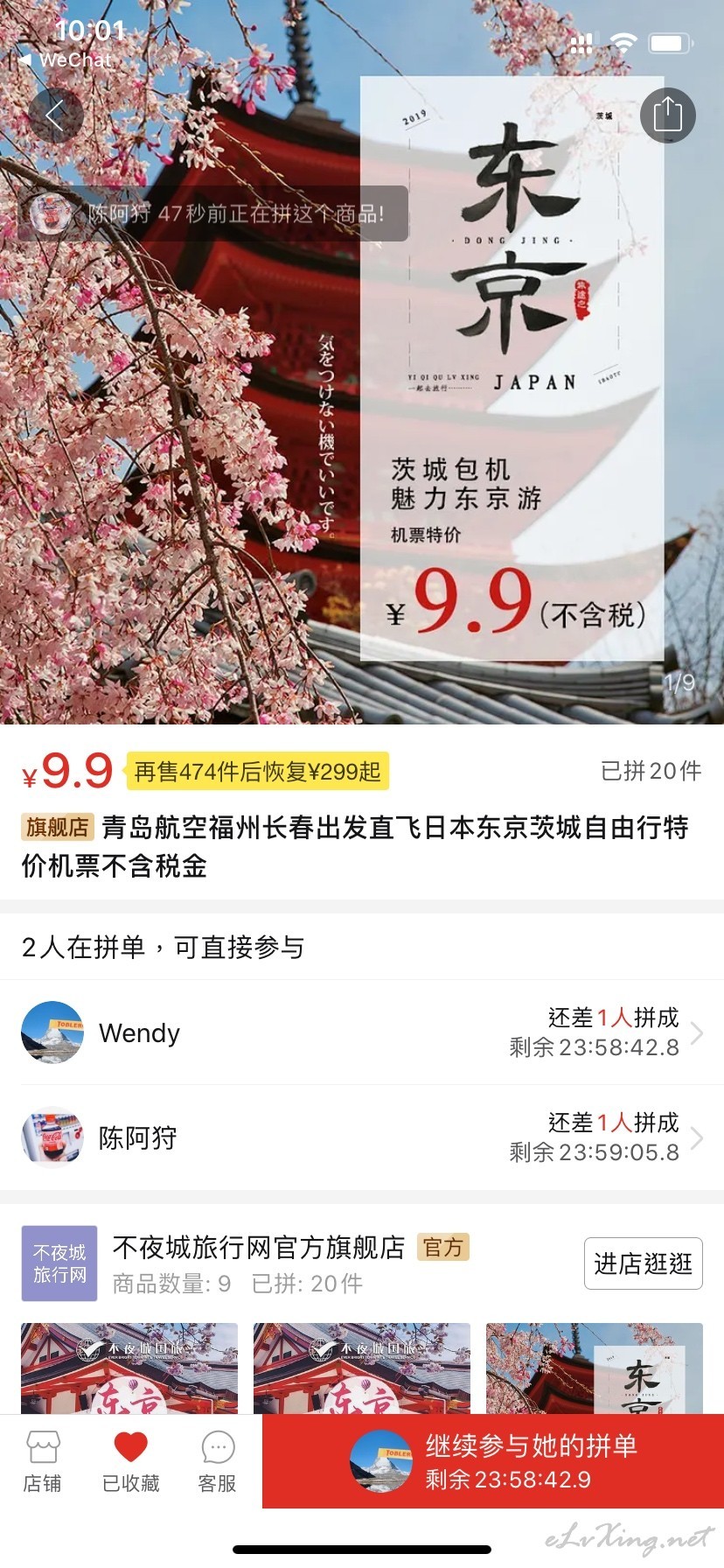Tap 继续参与她的拼单 button
Image resolution: width=724 pixels, height=1568 pixels.
point(493,1461)
